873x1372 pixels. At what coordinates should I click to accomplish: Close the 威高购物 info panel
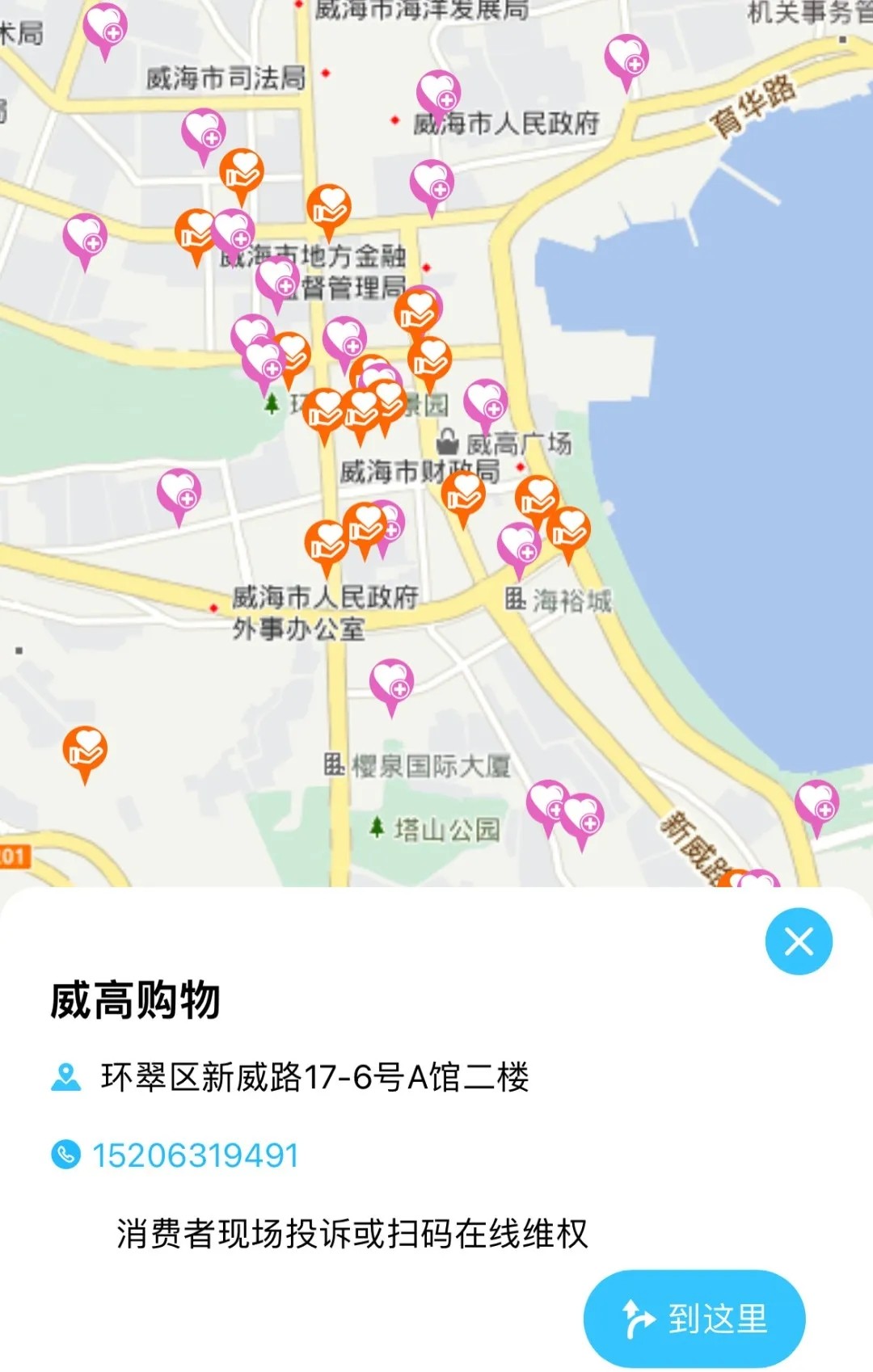799,941
